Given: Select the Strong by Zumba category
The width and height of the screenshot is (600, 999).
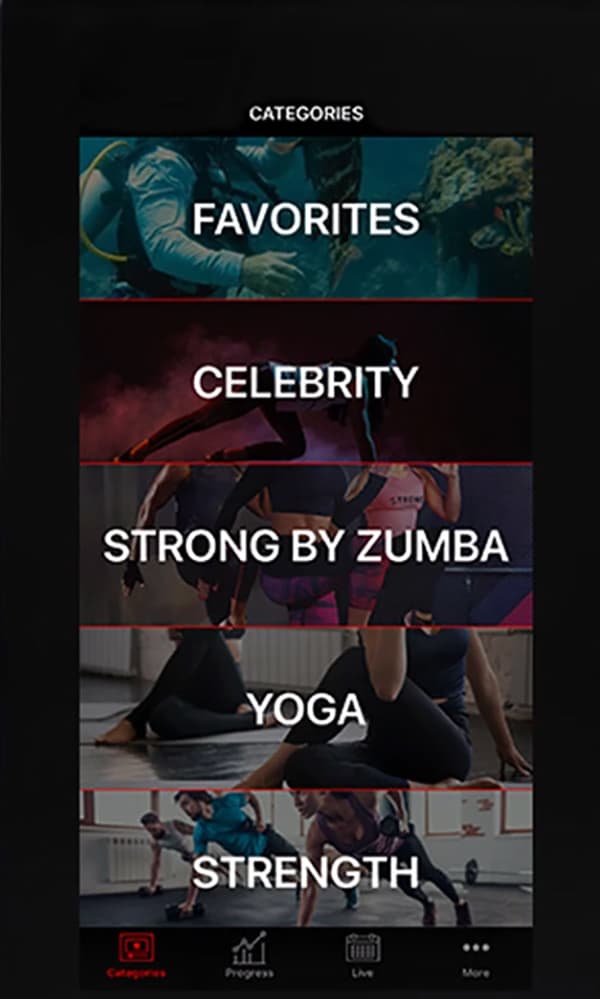Looking at the screenshot, I should pos(306,546).
